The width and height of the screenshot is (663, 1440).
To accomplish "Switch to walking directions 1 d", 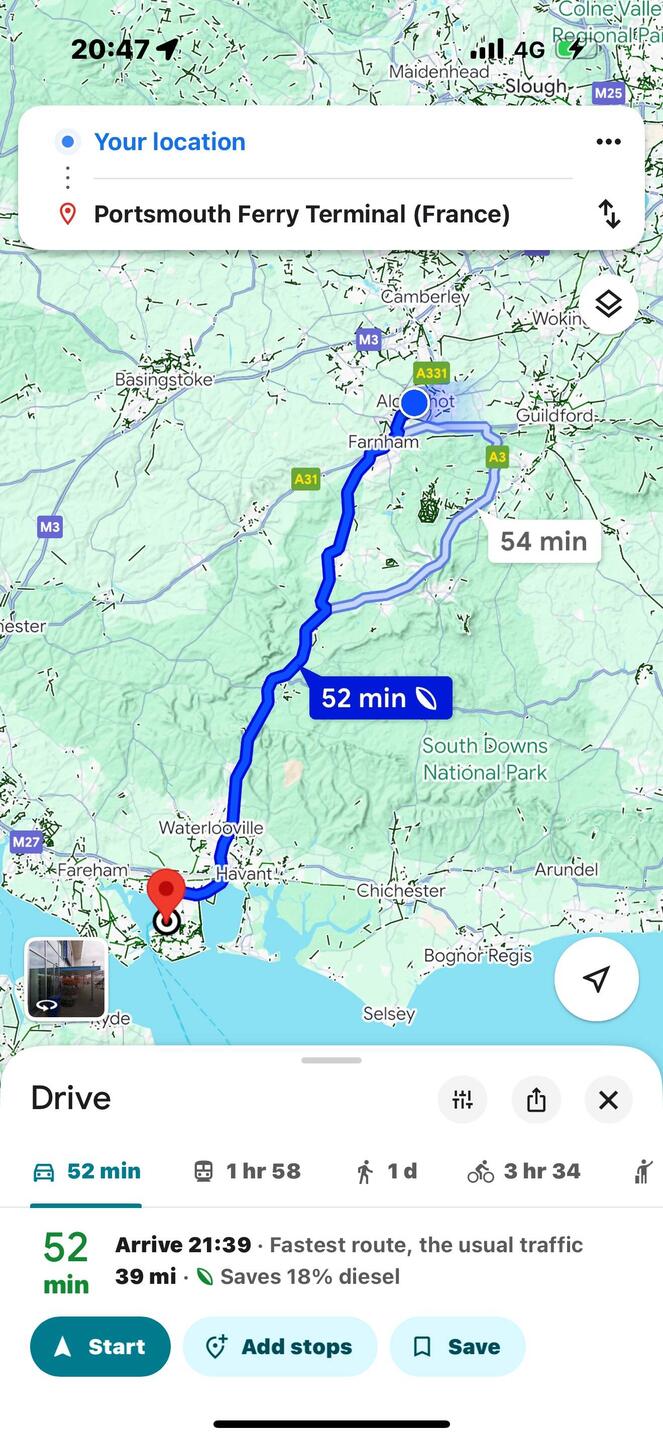I will [386, 1171].
